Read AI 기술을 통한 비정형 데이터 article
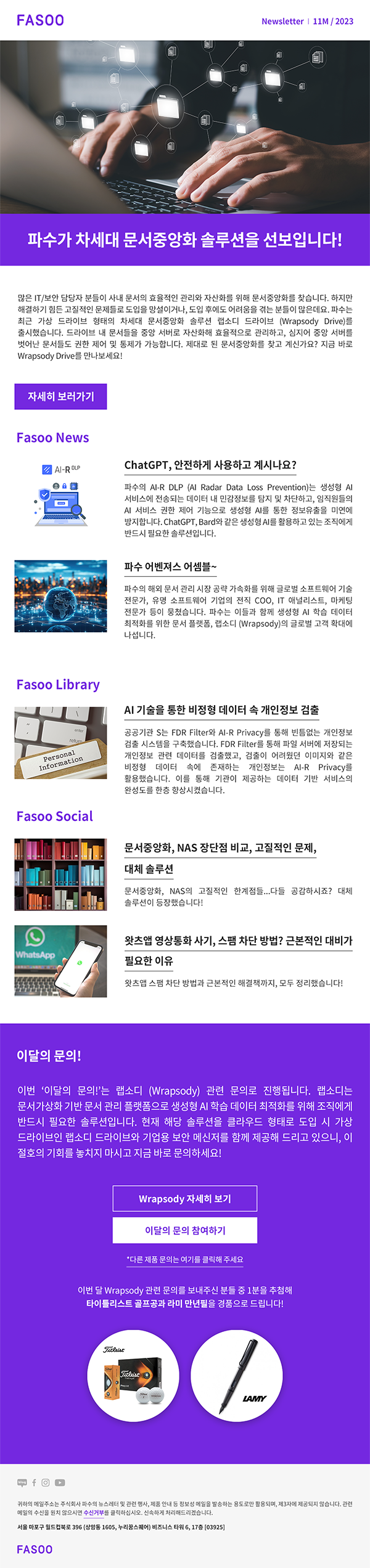The image size is (370, 1568). [221, 709]
